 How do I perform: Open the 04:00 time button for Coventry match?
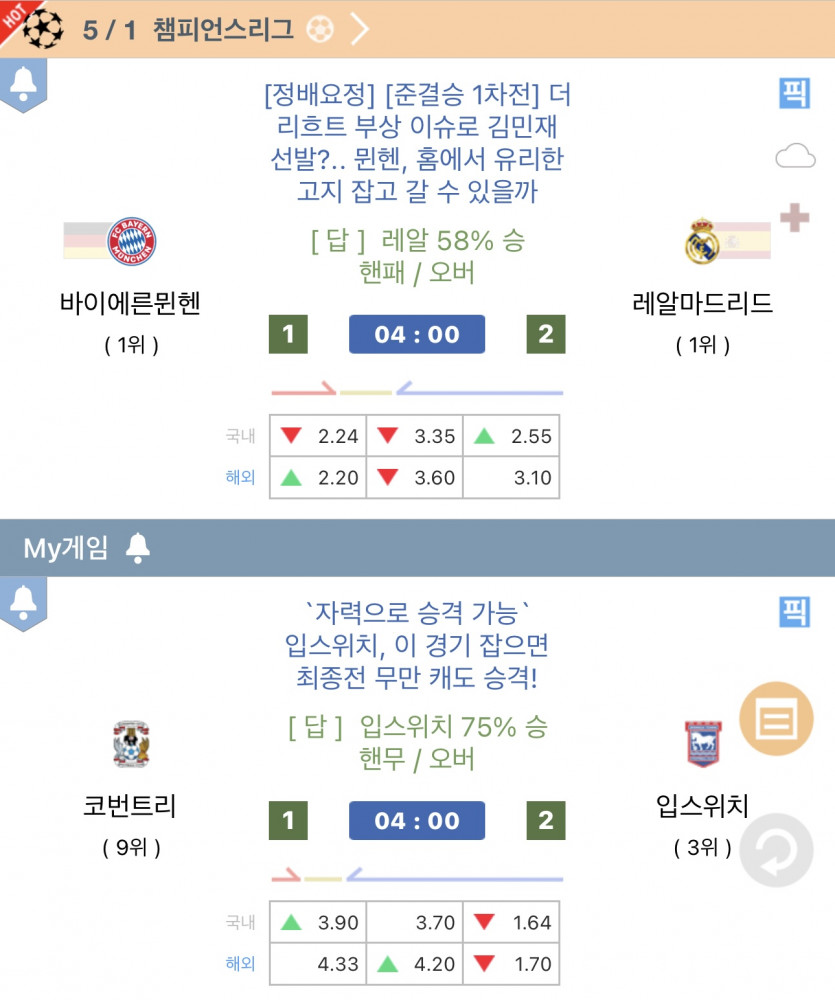416,821
